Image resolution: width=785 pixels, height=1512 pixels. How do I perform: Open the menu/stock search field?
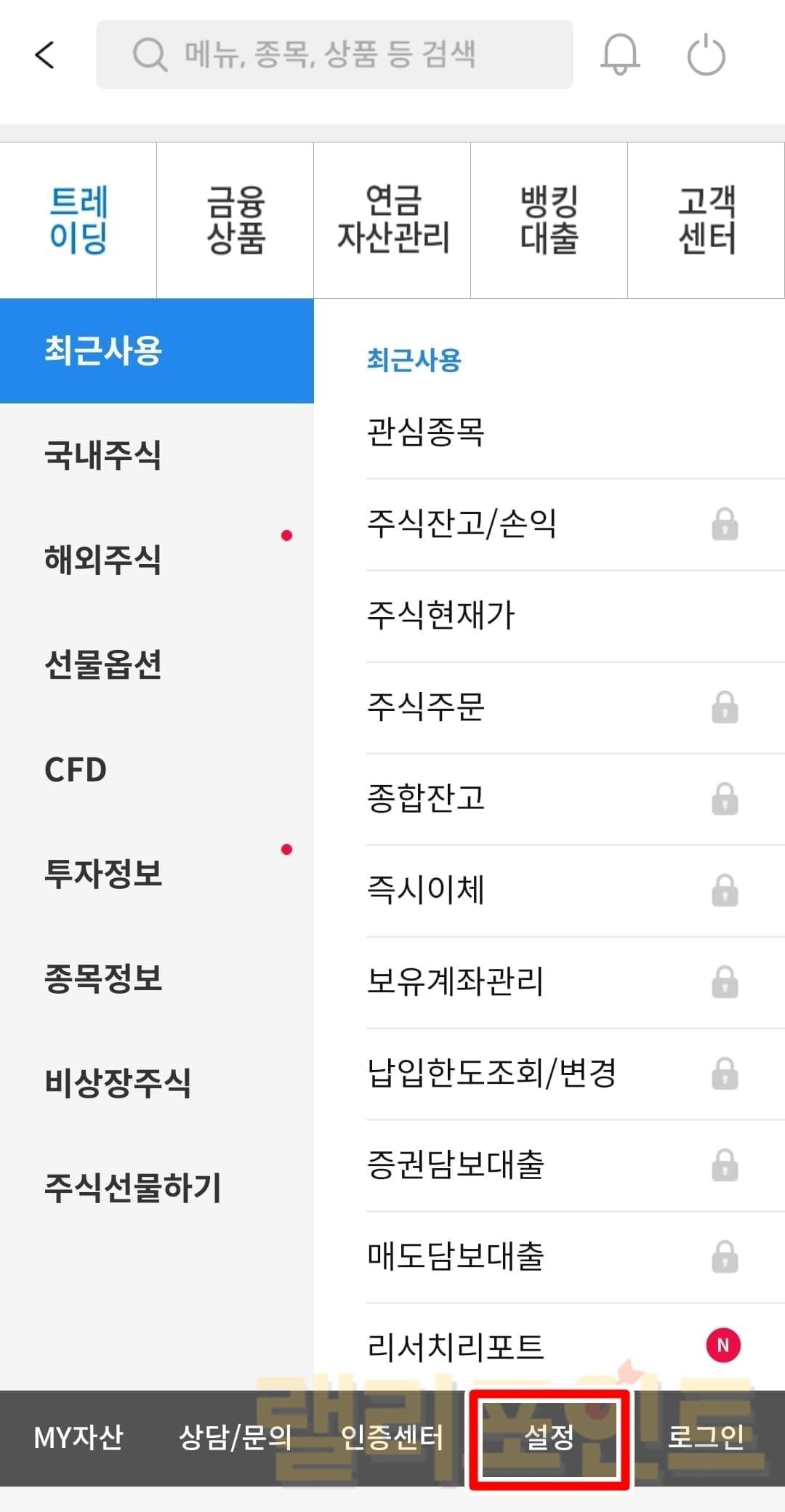tap(334, 55)
